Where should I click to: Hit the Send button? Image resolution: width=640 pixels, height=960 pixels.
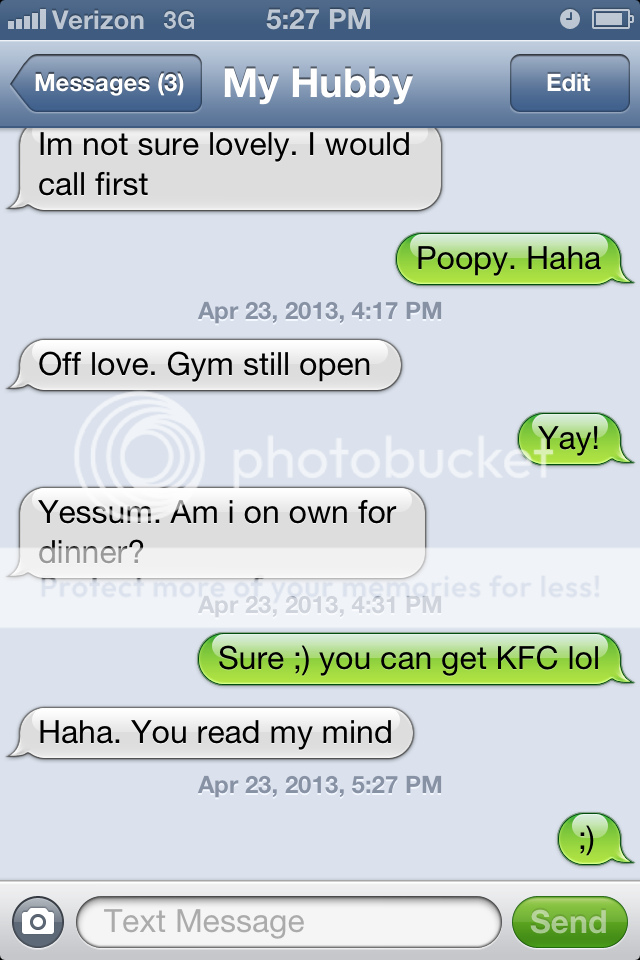(568, 921)
